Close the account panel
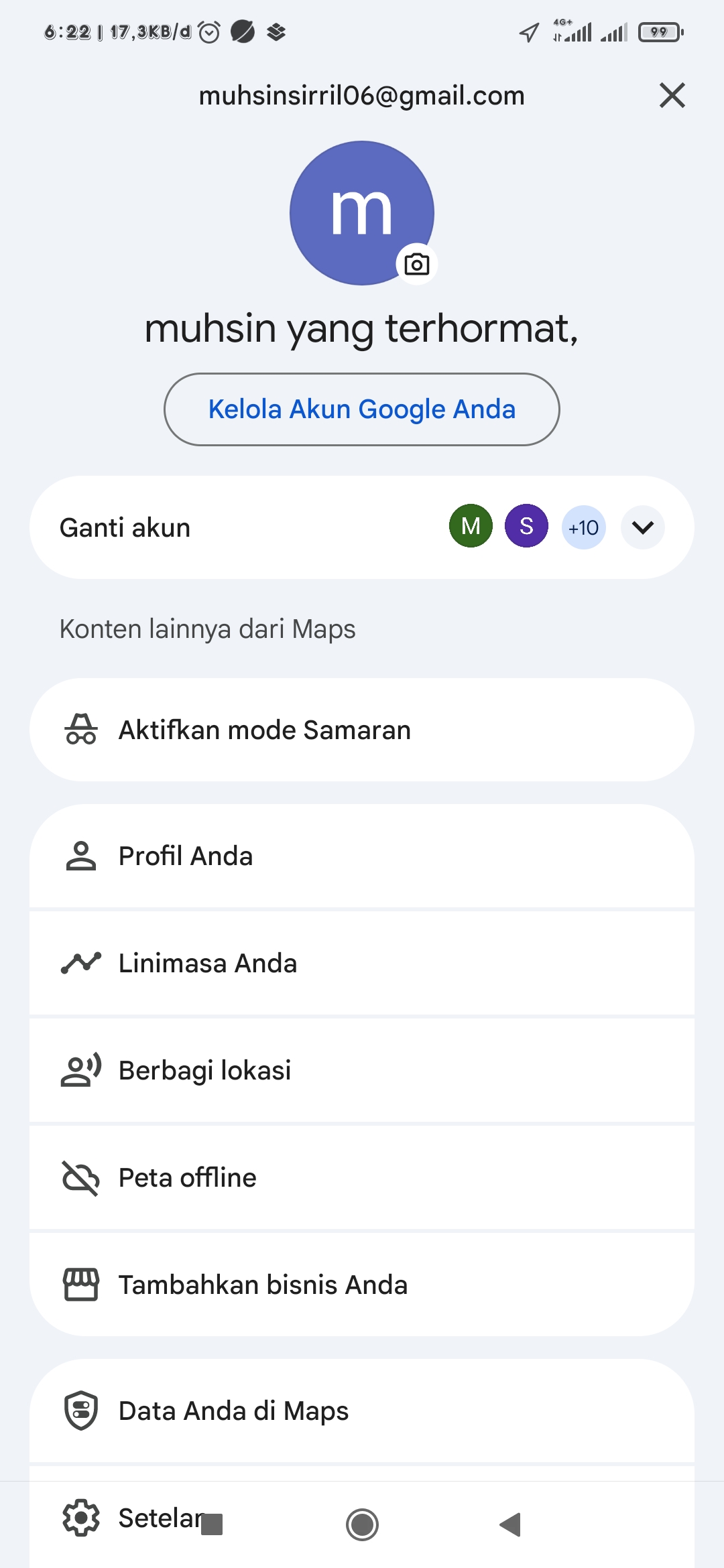The height and width of the screenshot is (1568, 724). click(672, 95)
